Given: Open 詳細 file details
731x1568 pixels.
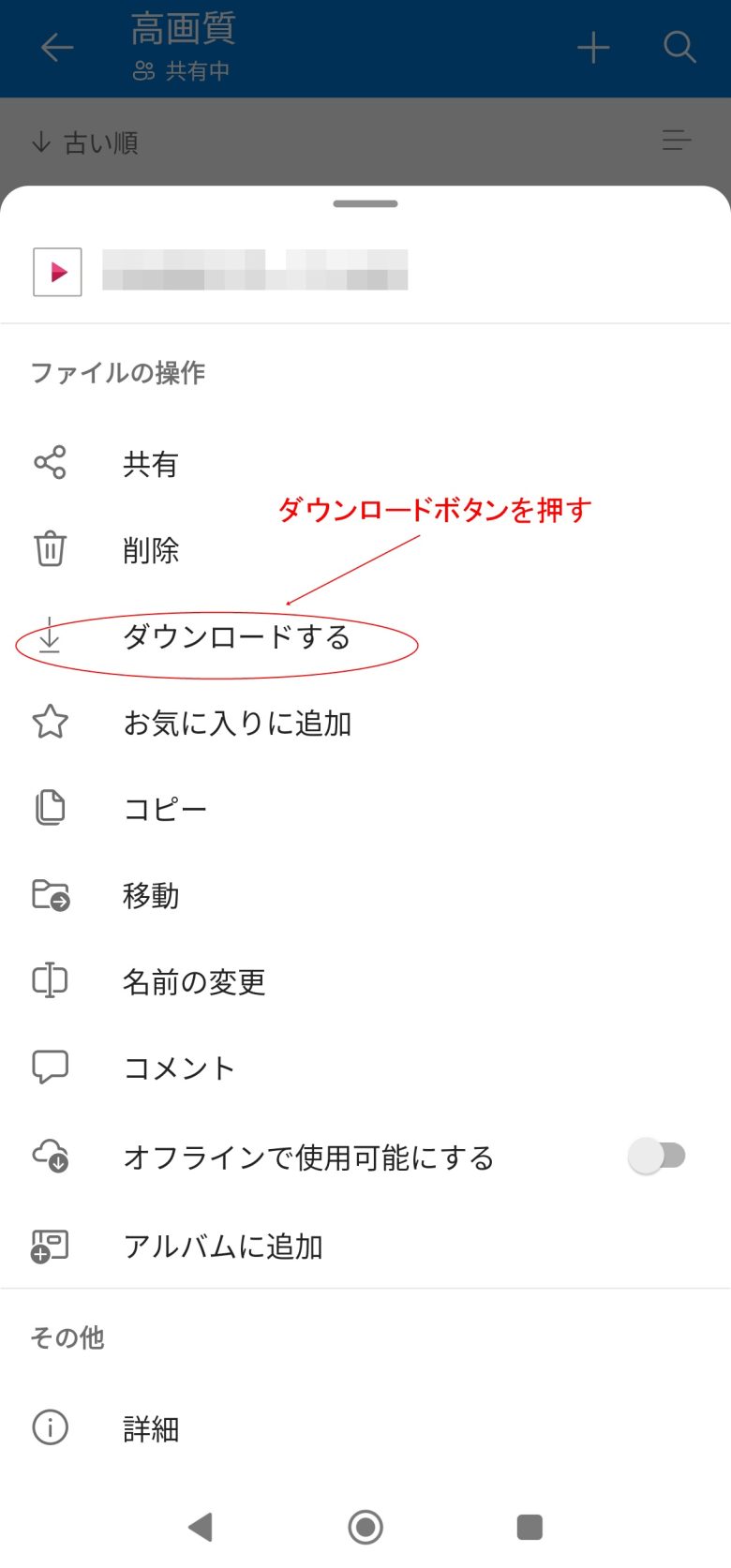Looking at the screenshot, I should click(365, 1428).
